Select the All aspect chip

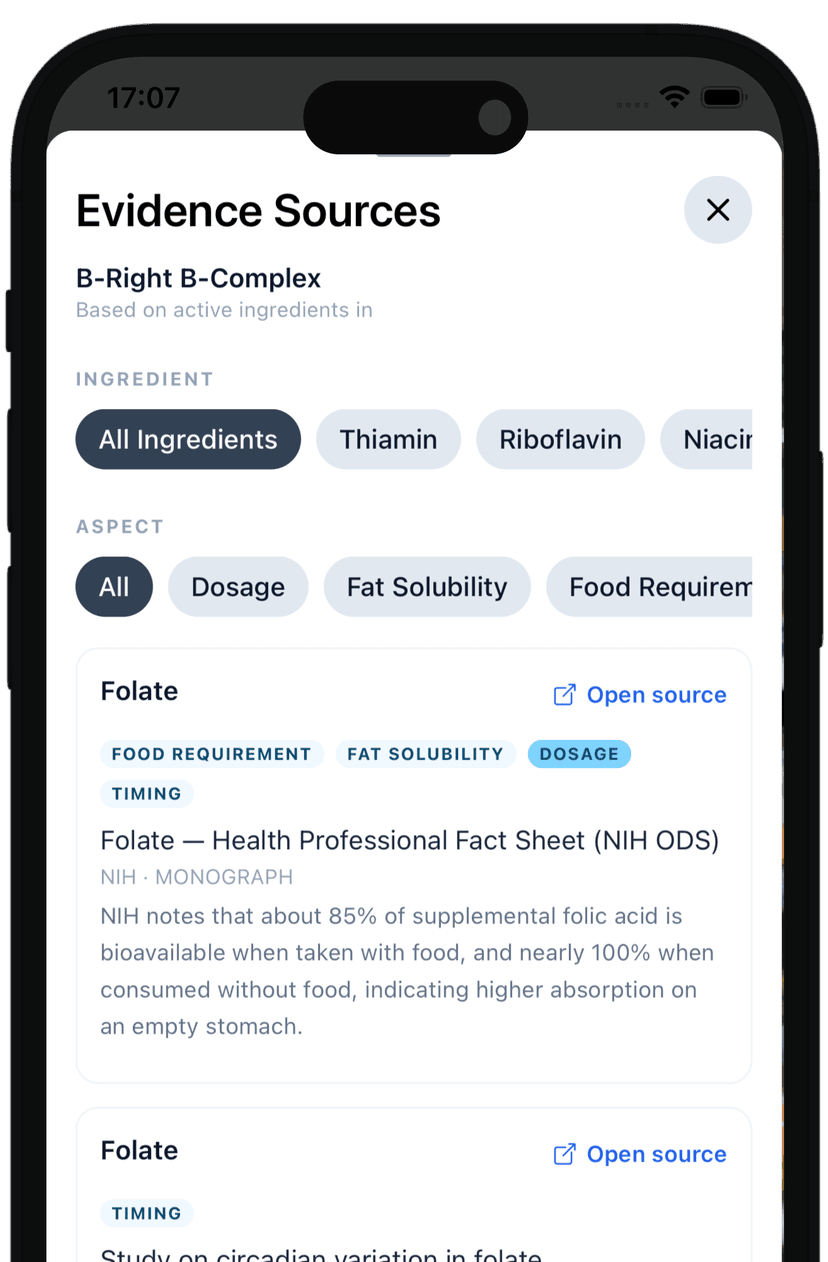point(114,587)
